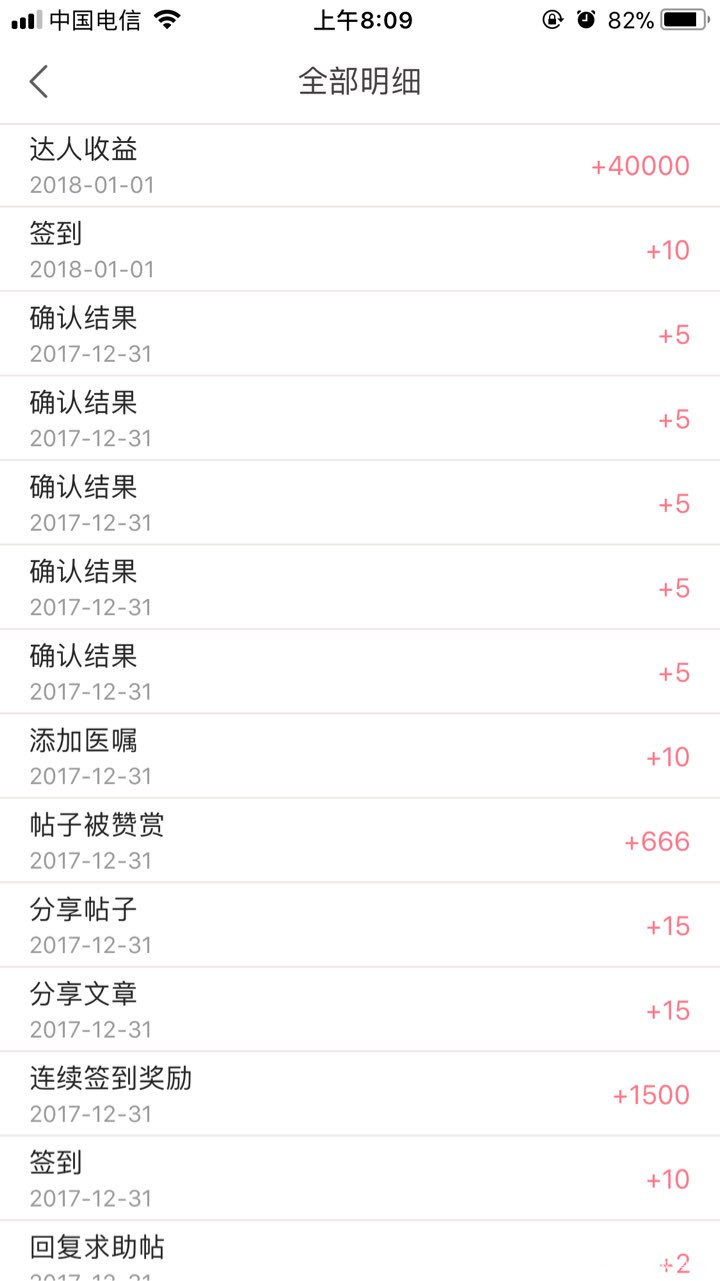Tap the first 签到 entry dated 2018-01-01

360,249
